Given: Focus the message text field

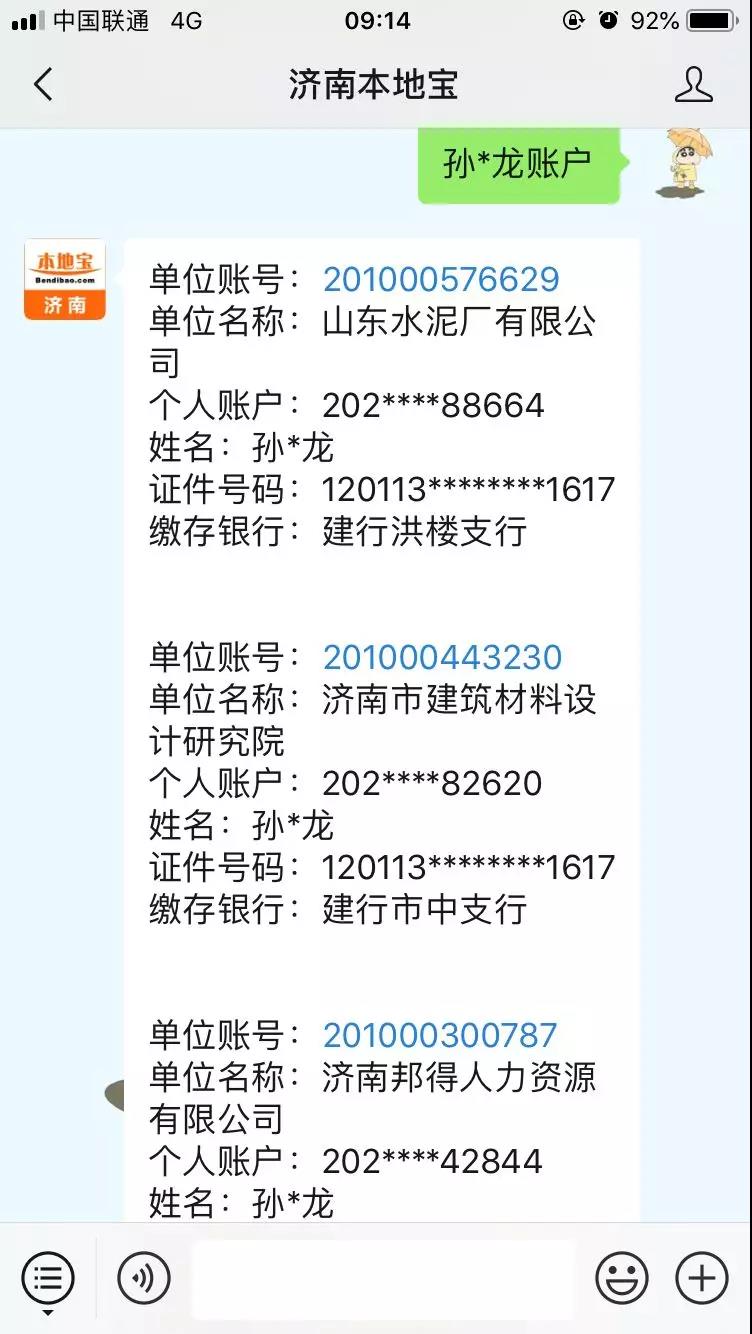Looking at the screenshot, I should pyautogui.click(x=383, y=1279).
